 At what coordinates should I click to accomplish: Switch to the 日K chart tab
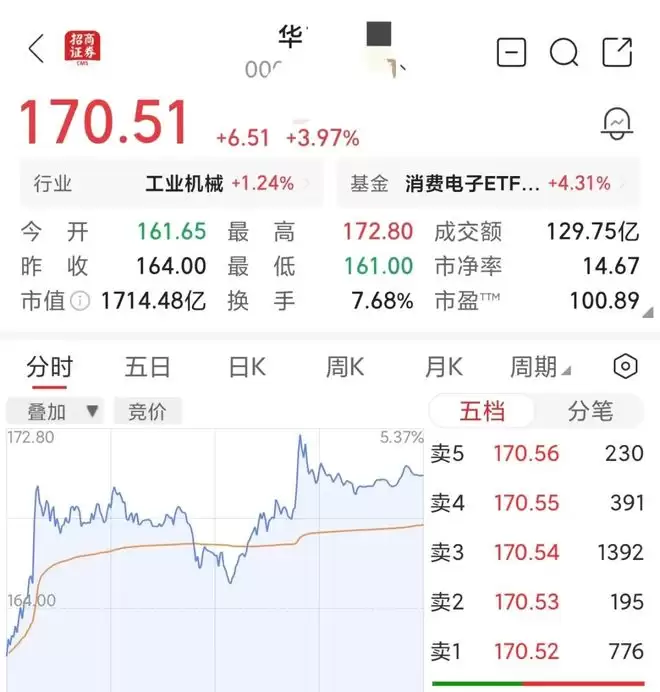pyautogui.click(x=247, y=367)
